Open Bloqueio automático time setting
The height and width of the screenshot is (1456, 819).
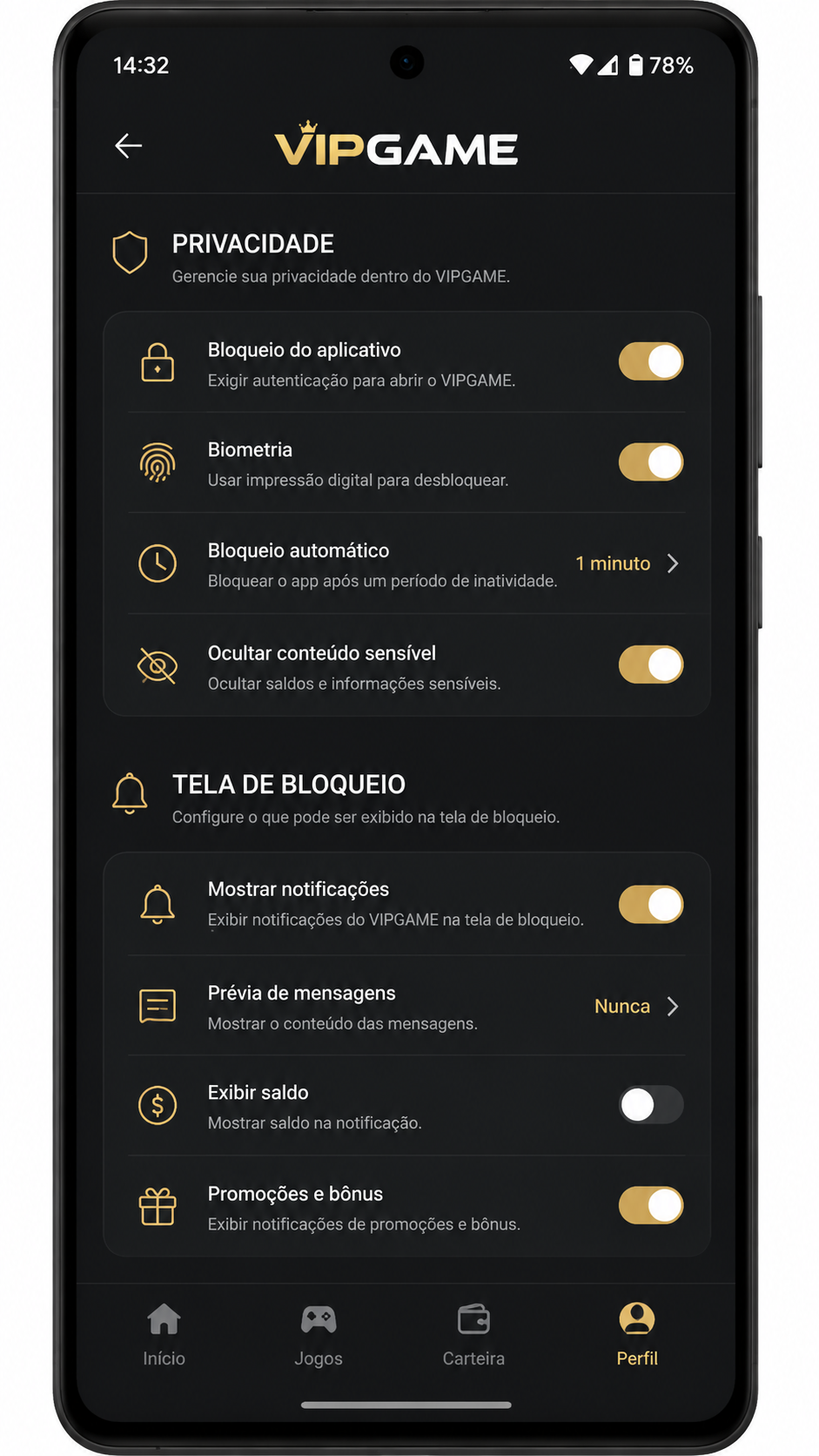coord(407,564)
